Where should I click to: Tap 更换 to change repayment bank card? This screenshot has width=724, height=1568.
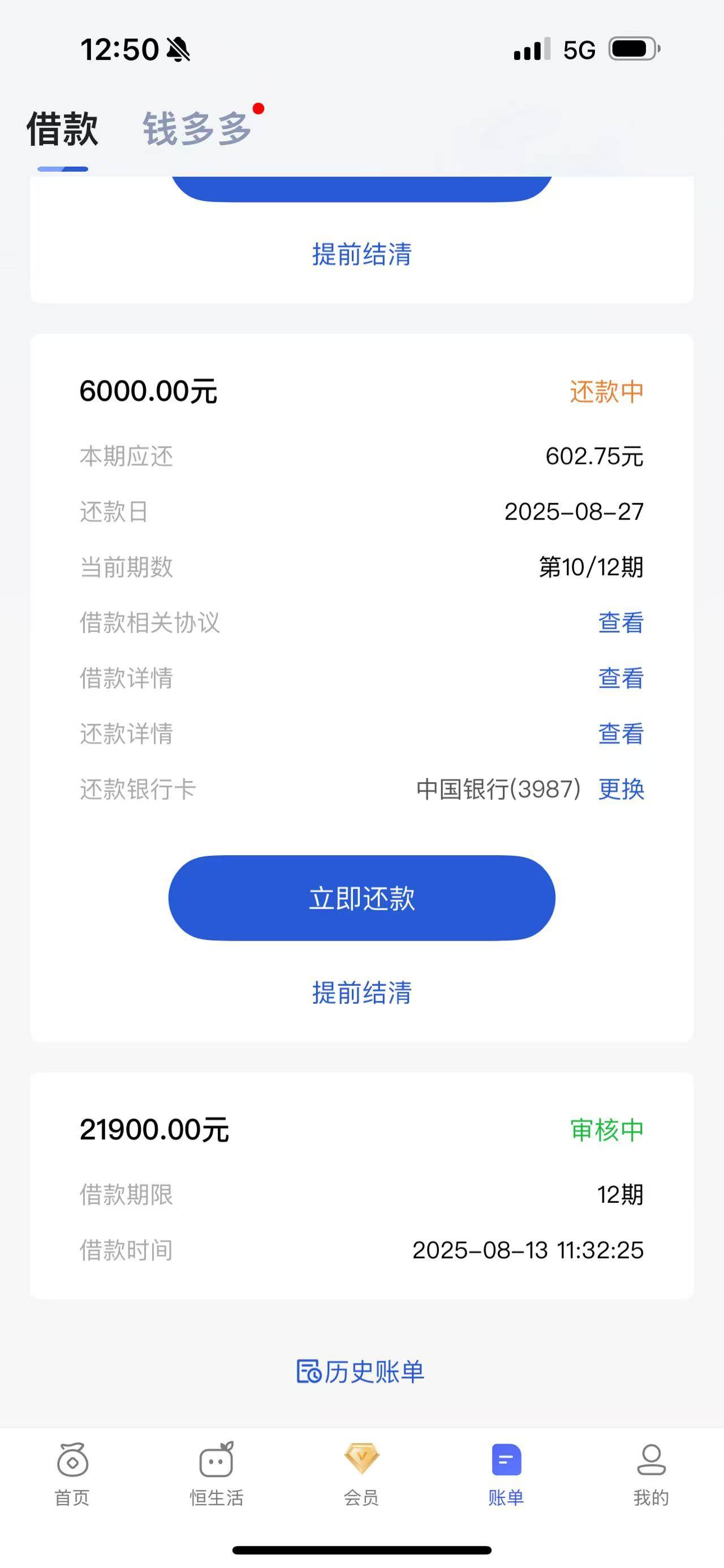[621, 789]
